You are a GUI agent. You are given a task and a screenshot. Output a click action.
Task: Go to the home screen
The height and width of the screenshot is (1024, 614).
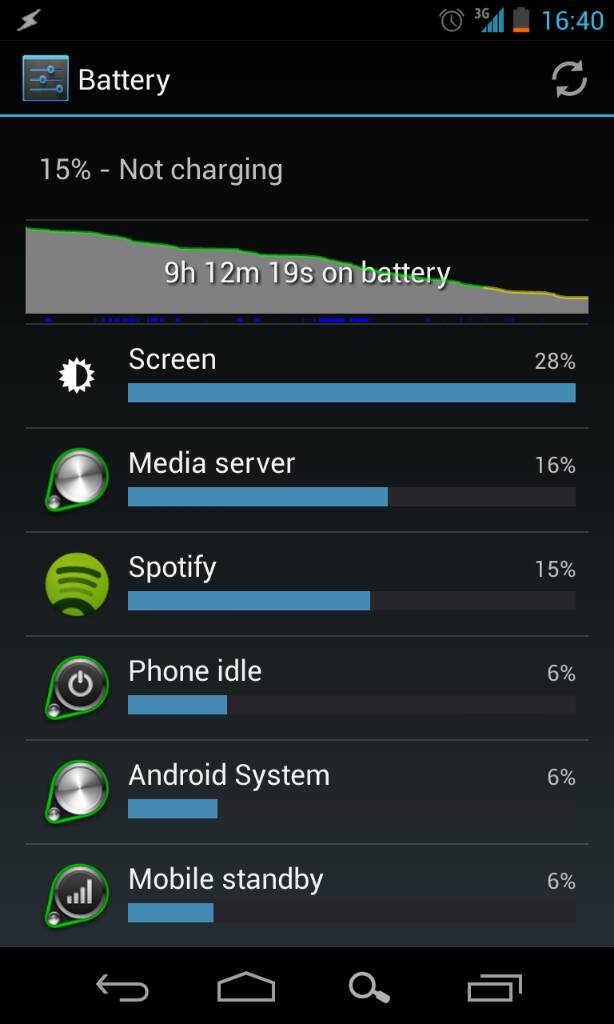pyautogui.click(x=246, y=987)
